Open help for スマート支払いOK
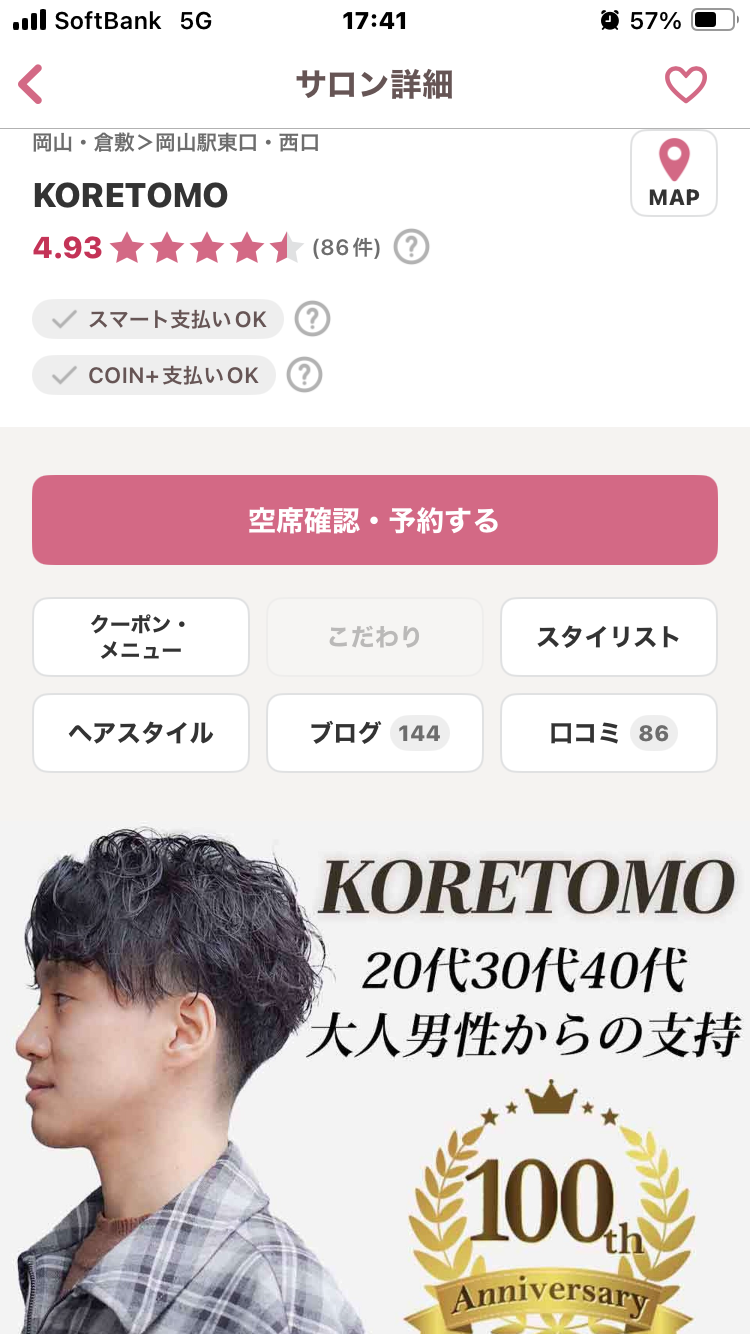The image size is (750, 1334). tap(313, 319)
